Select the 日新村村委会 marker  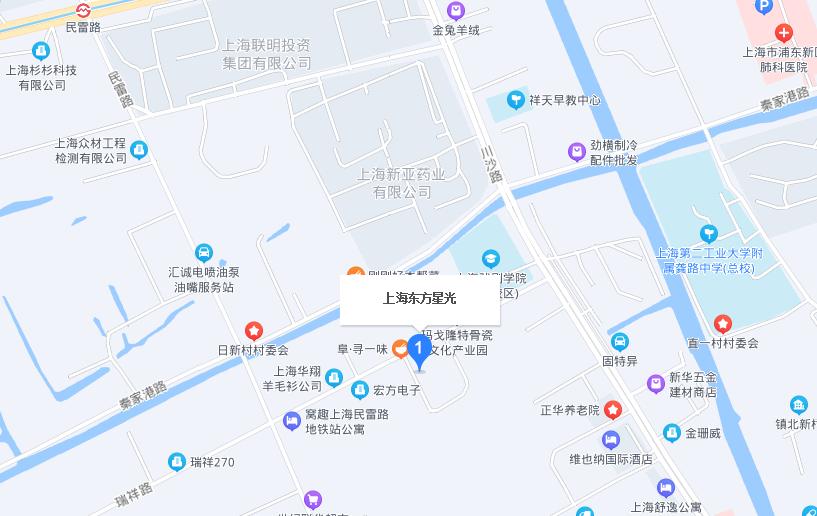(x=254, y=331)
